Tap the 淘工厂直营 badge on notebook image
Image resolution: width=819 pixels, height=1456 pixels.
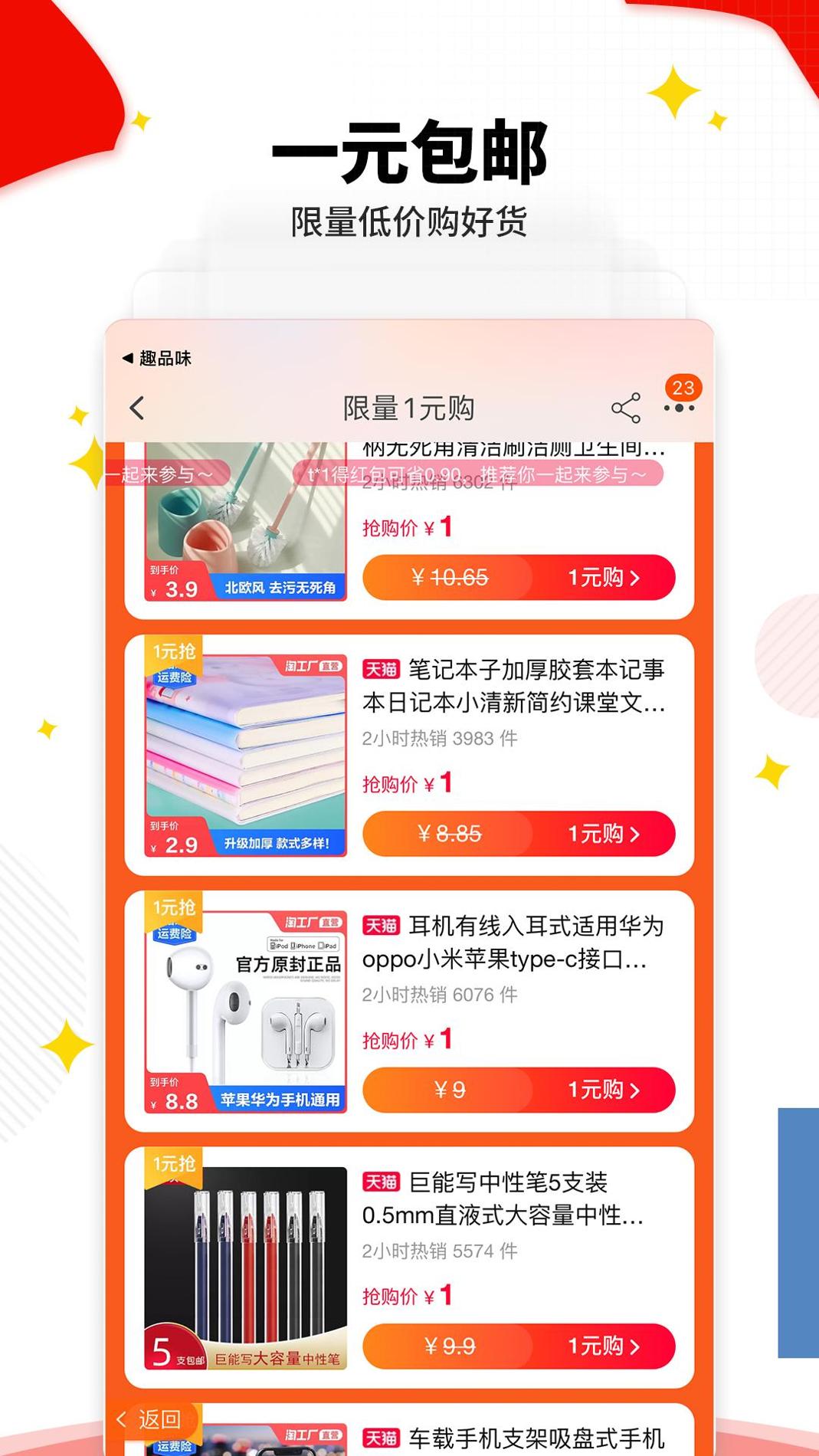click(306, 667)
